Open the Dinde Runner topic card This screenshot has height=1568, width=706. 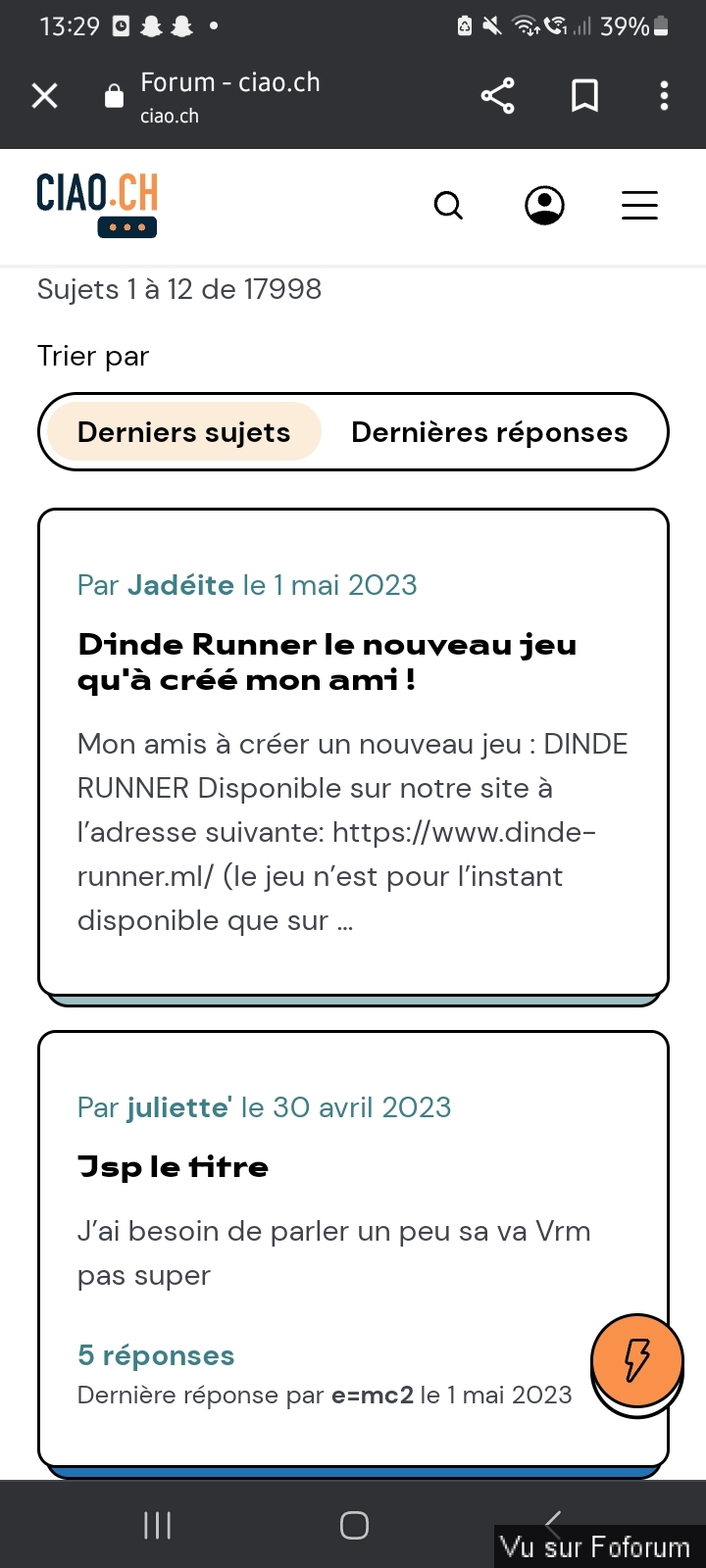click(x=327, y=661)
